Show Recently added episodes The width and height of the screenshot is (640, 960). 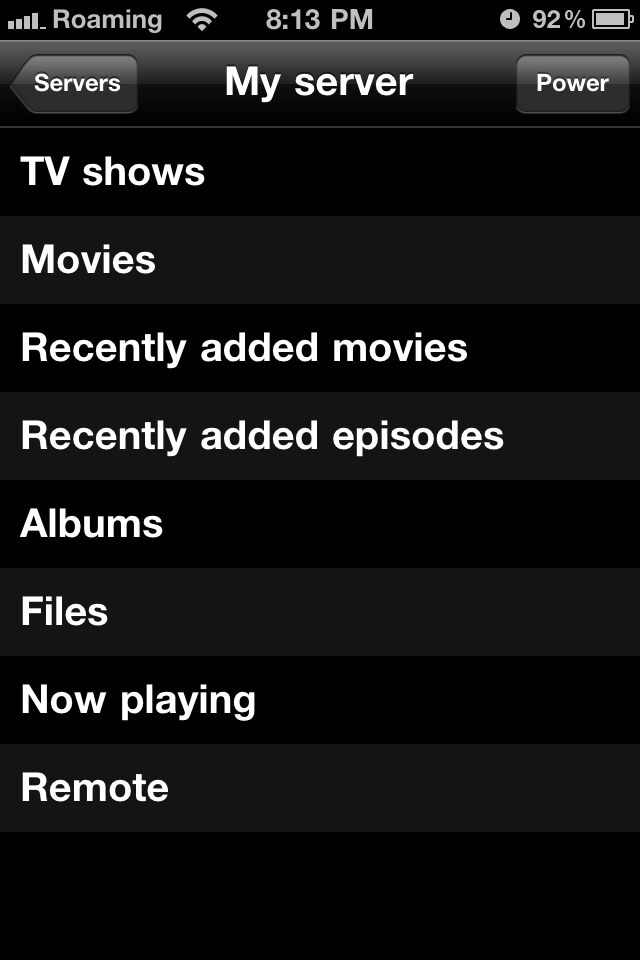(320, 436)
